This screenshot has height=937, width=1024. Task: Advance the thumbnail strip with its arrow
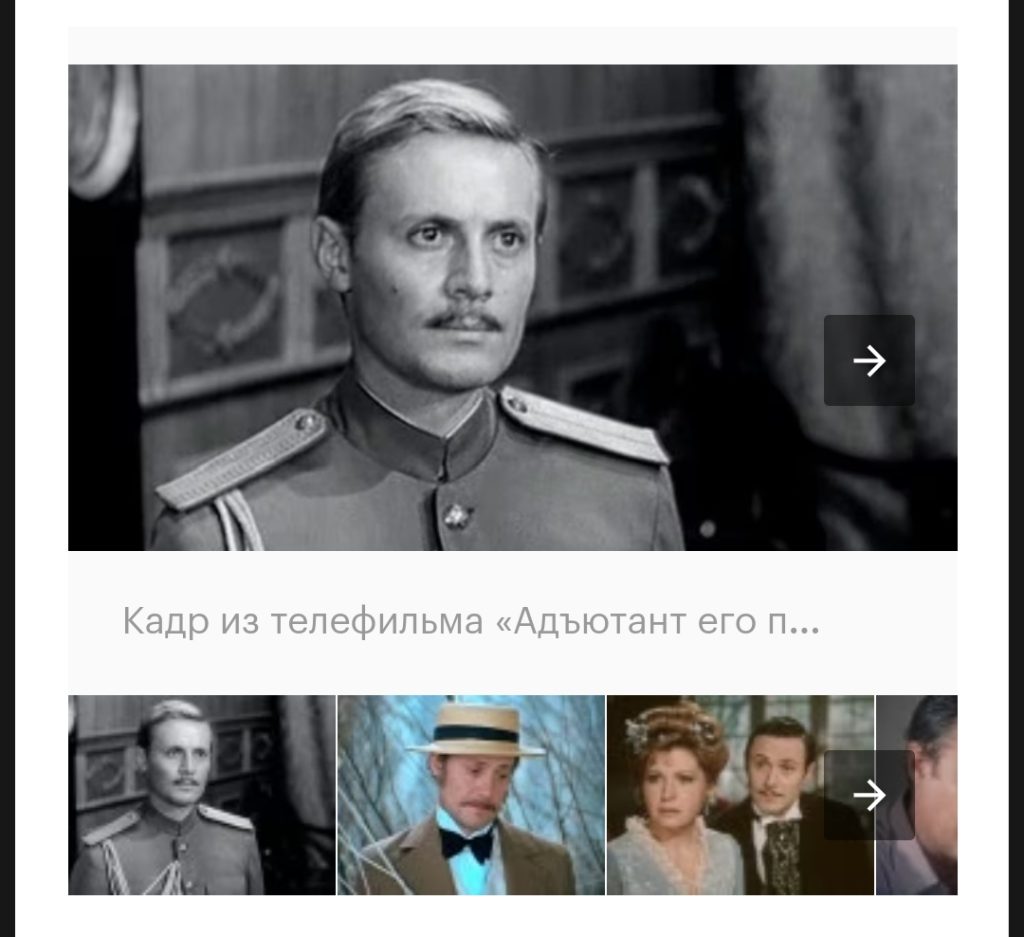click(869, 795)
